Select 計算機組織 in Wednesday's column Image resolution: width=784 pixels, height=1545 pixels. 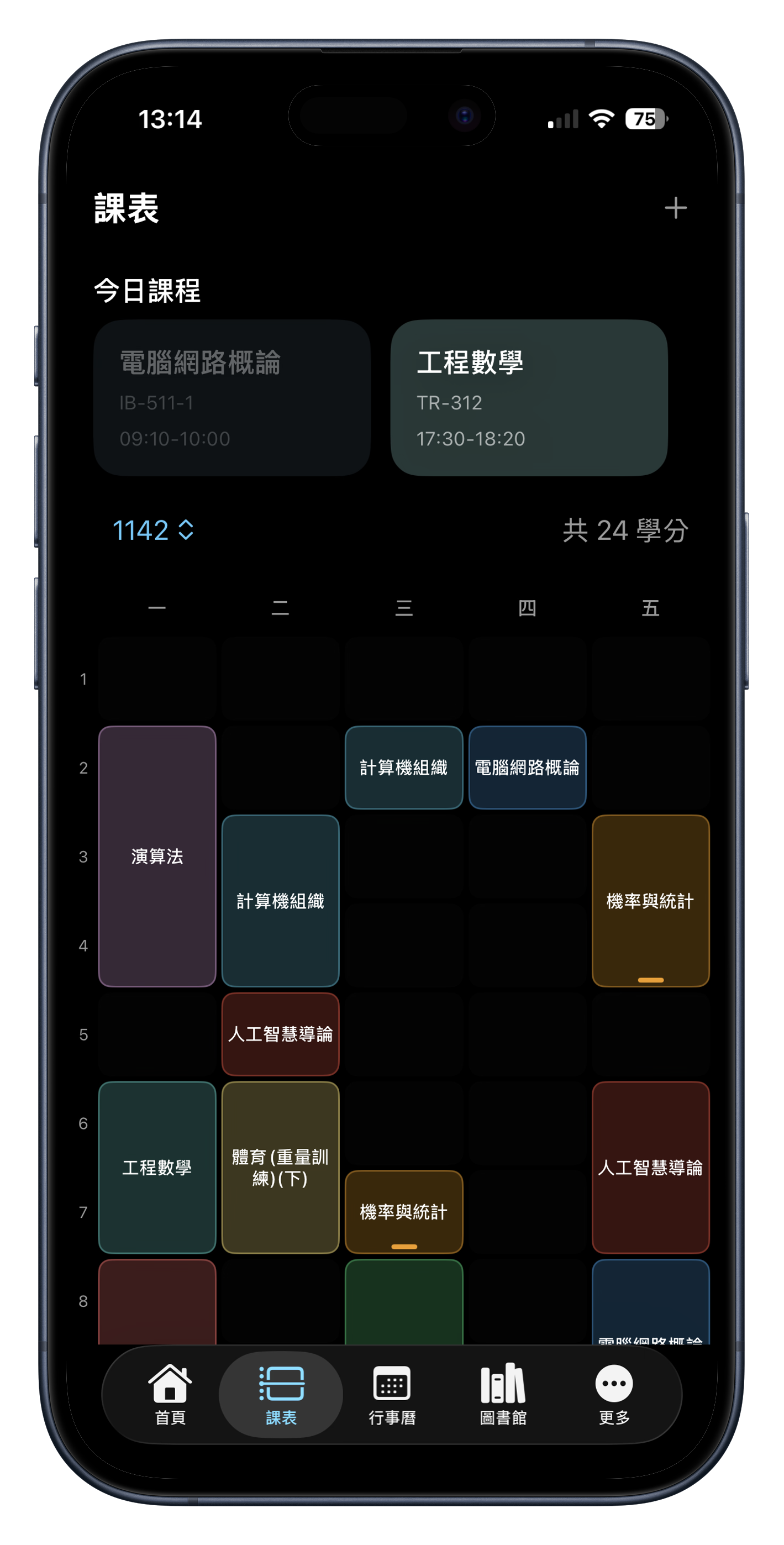click(x=404, y=767)
